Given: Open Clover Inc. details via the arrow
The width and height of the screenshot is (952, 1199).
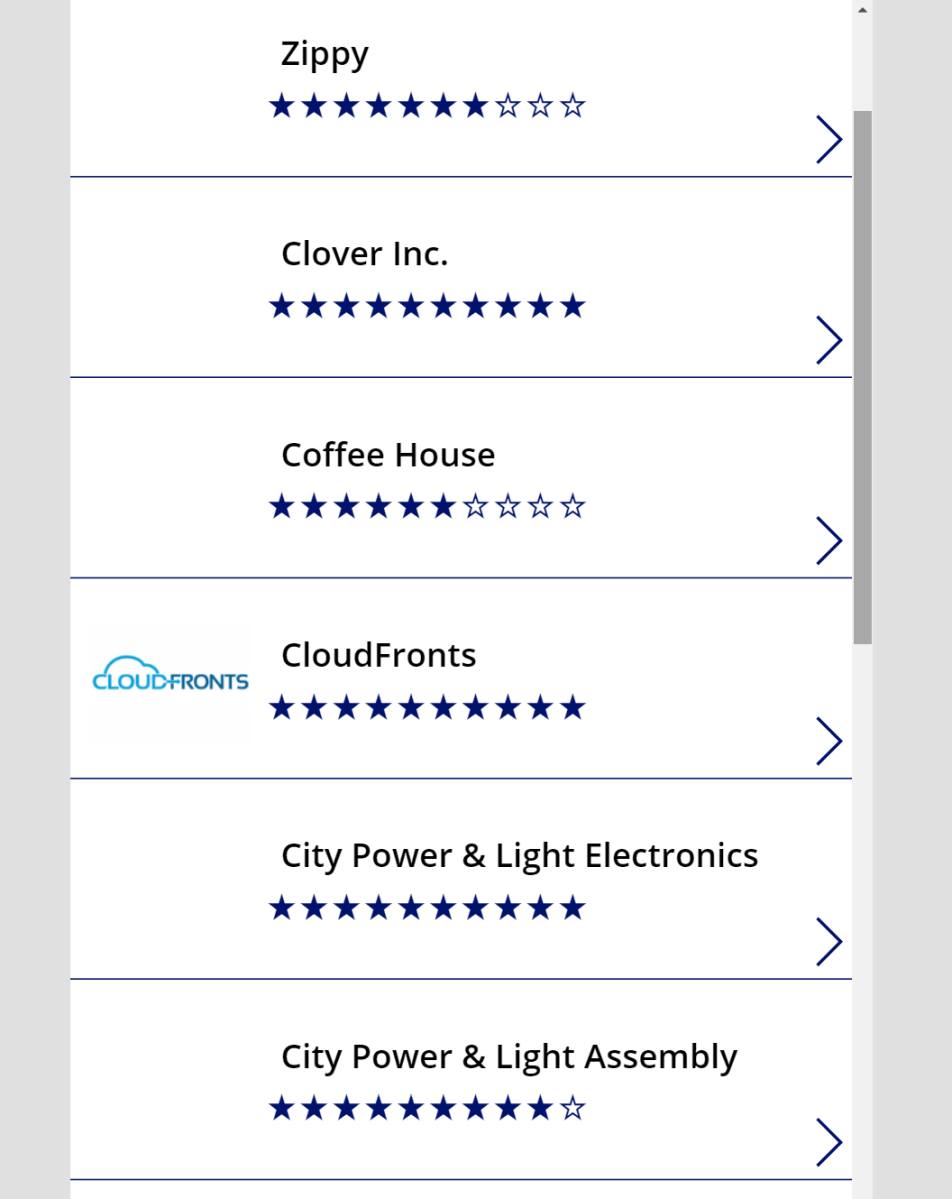Looking at the screenshot, I should 830,340.
